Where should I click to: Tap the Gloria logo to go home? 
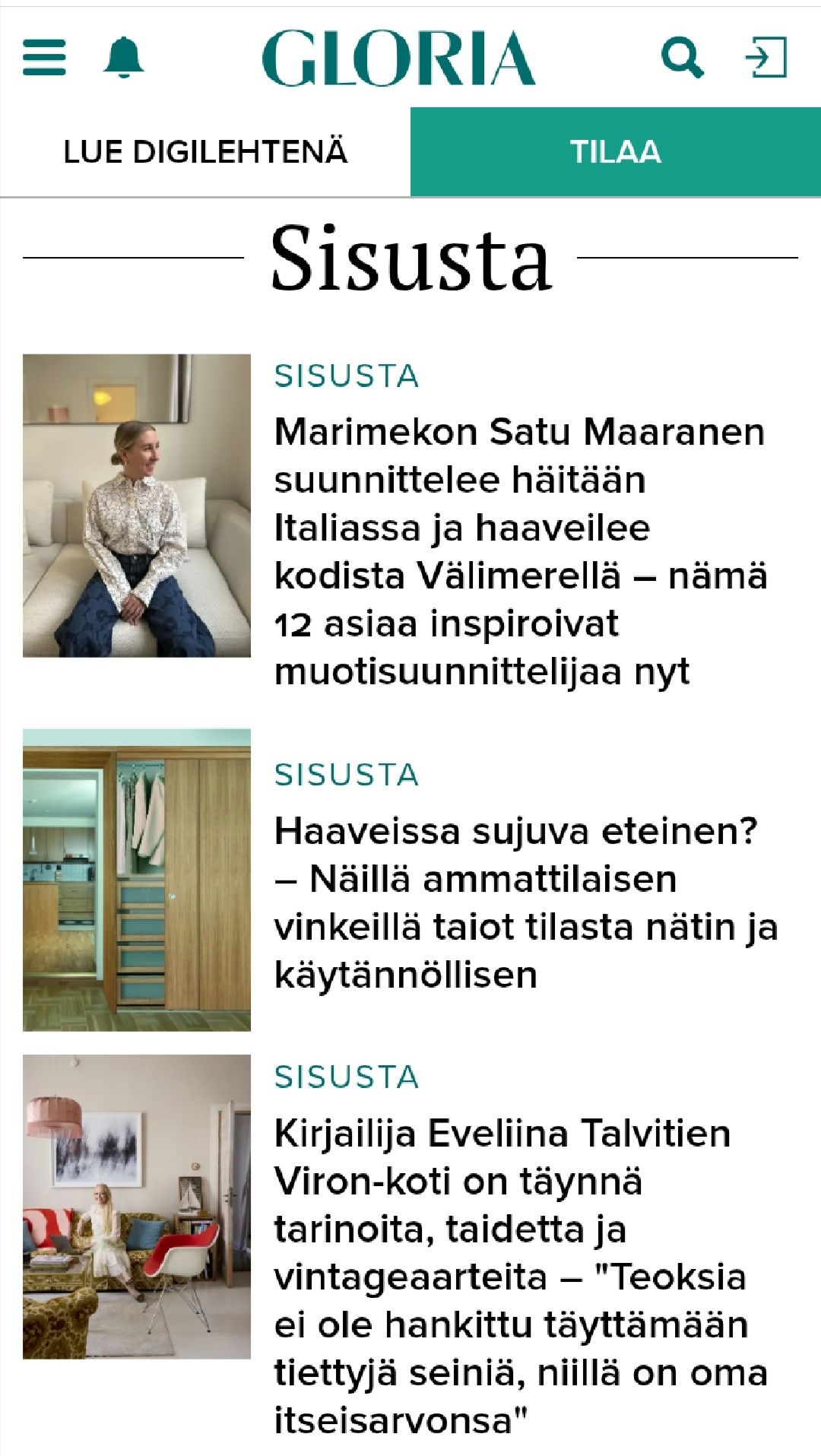tap(399, 58)
